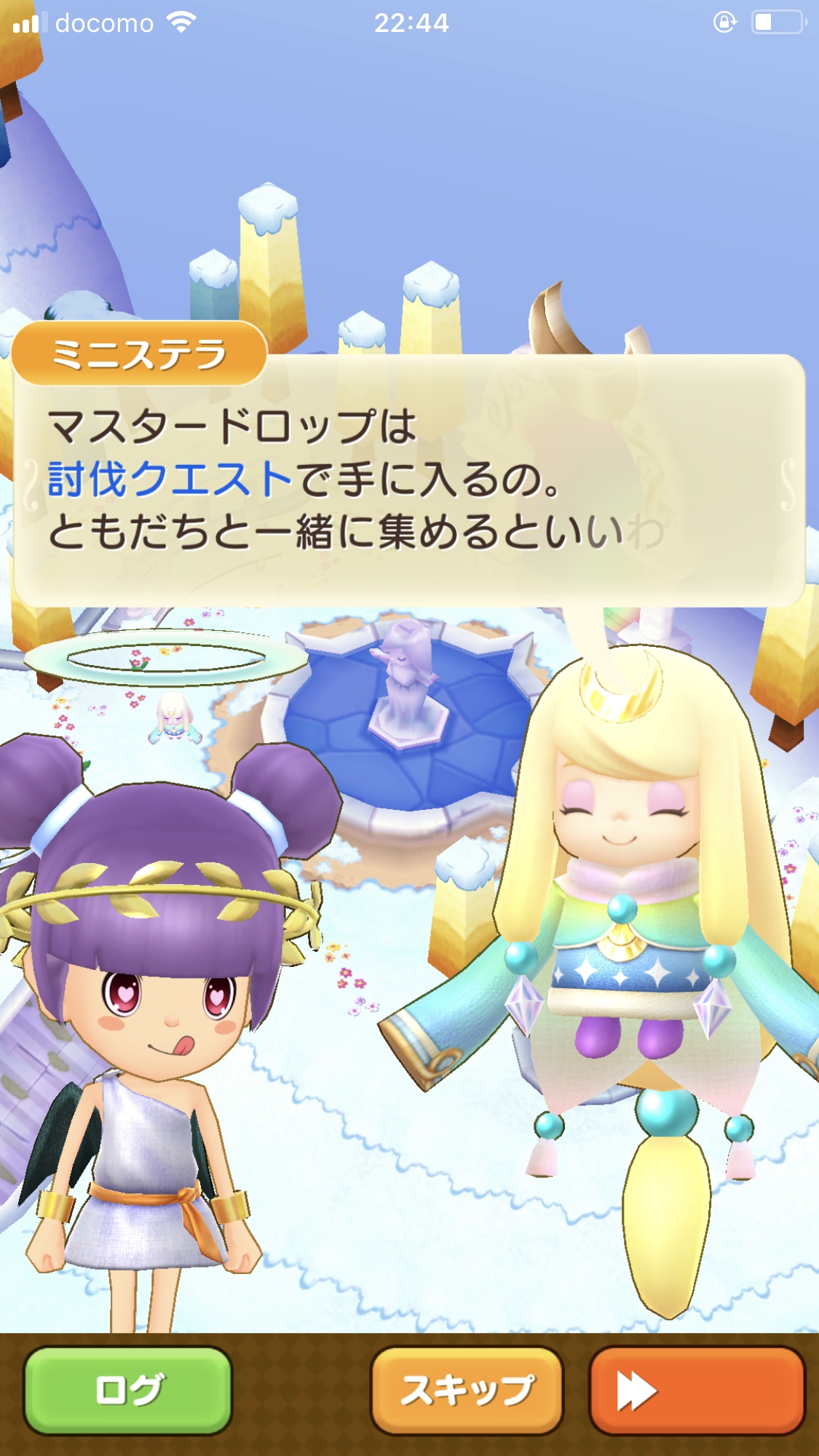This screenshot has width=819, height=1456.
Task: Tap the orange fast-forward button
Action: coord(696,1391)
